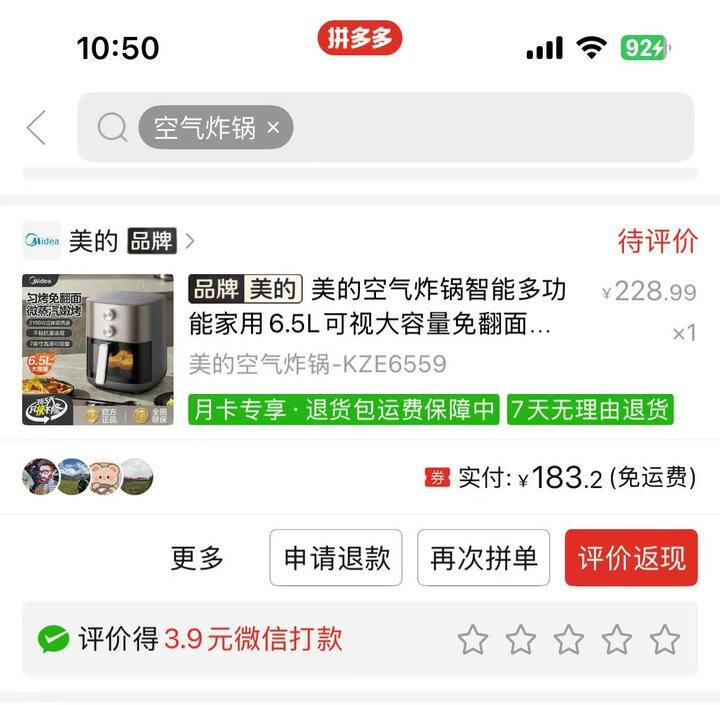The image size is (720, 705).
Task: Rate one star in the review bar
Action: 472,639
